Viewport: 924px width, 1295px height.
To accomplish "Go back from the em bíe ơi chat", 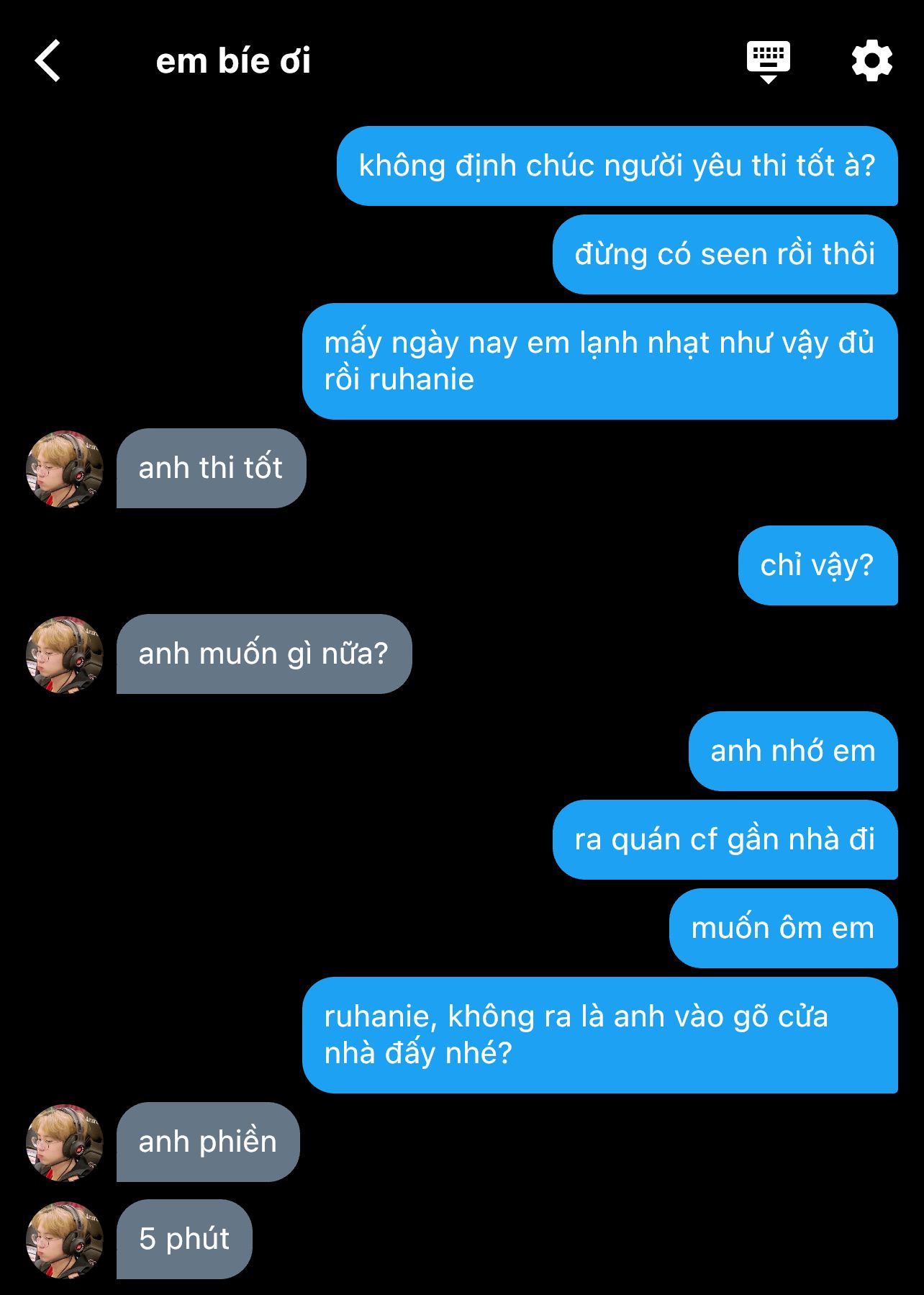I will [48, 61].
